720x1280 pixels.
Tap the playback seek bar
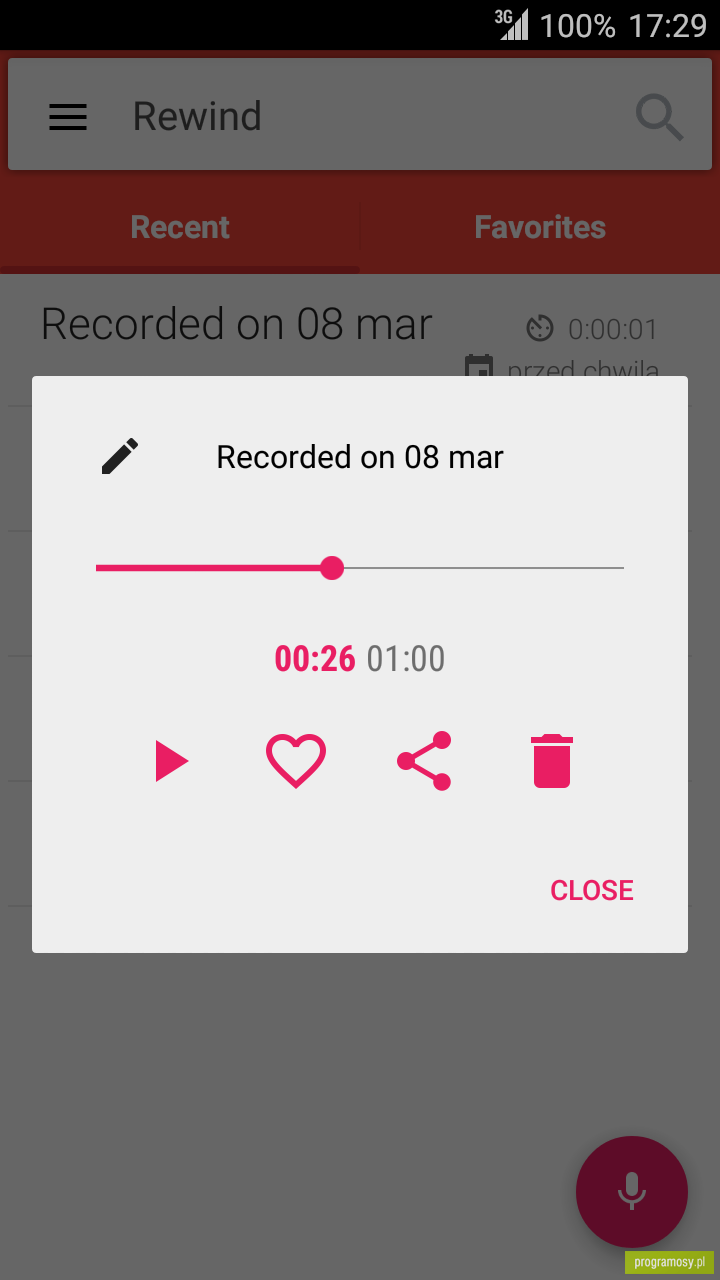click(360, 568)
